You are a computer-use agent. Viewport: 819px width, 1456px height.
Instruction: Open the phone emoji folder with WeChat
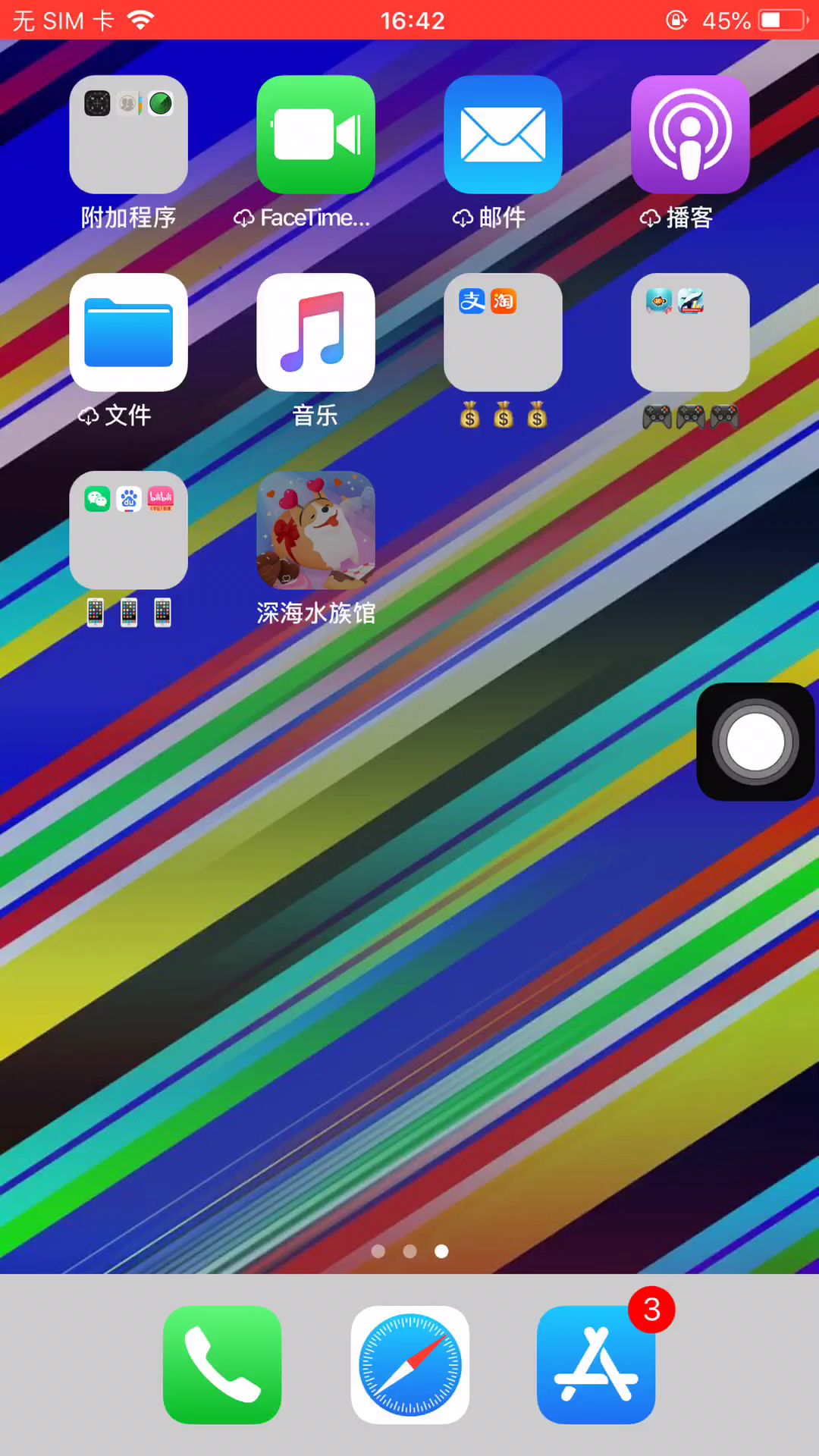[x=128, y=531]
